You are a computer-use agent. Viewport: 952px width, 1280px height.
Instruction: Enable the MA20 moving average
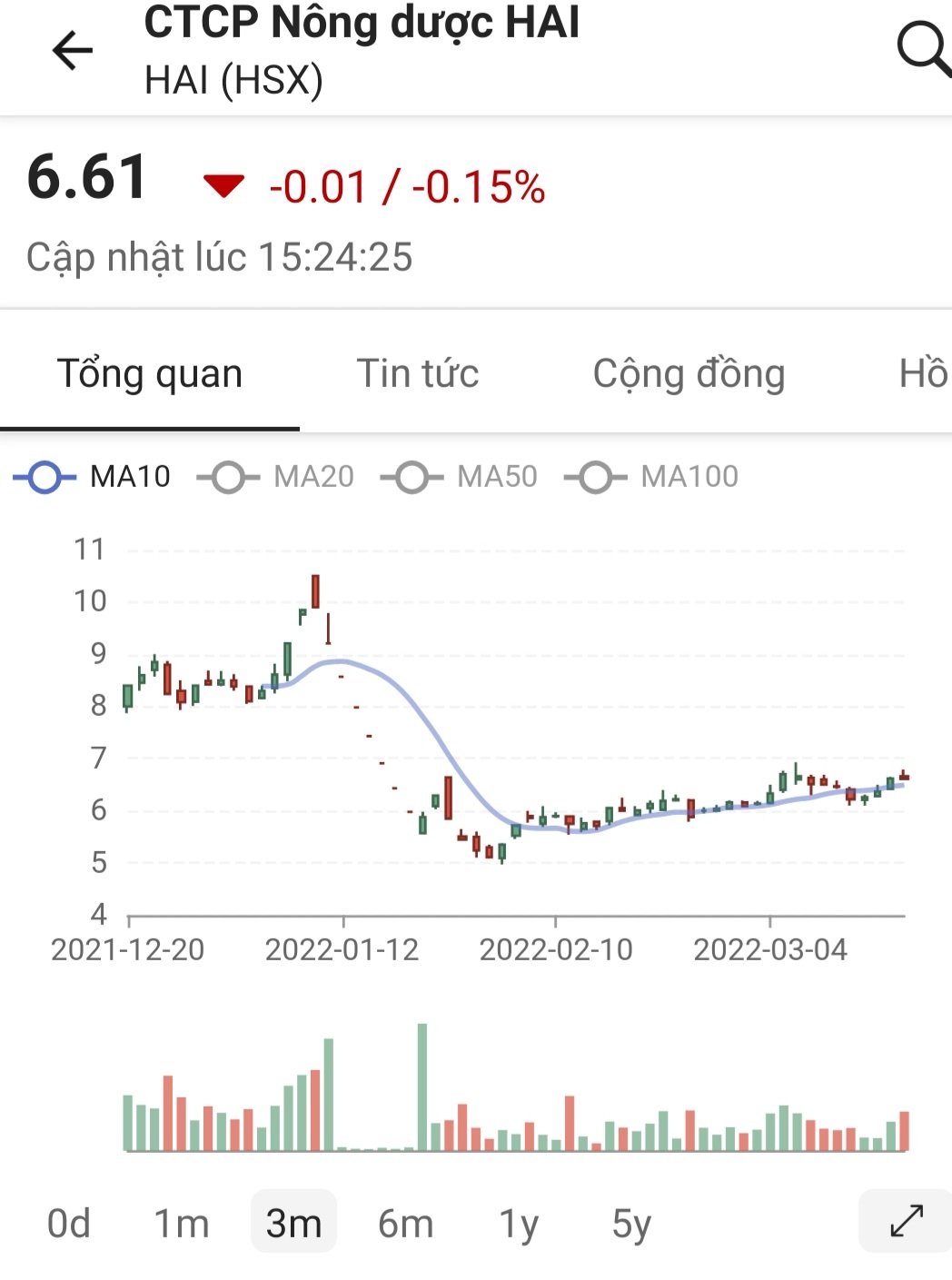(x=276, y=477)
